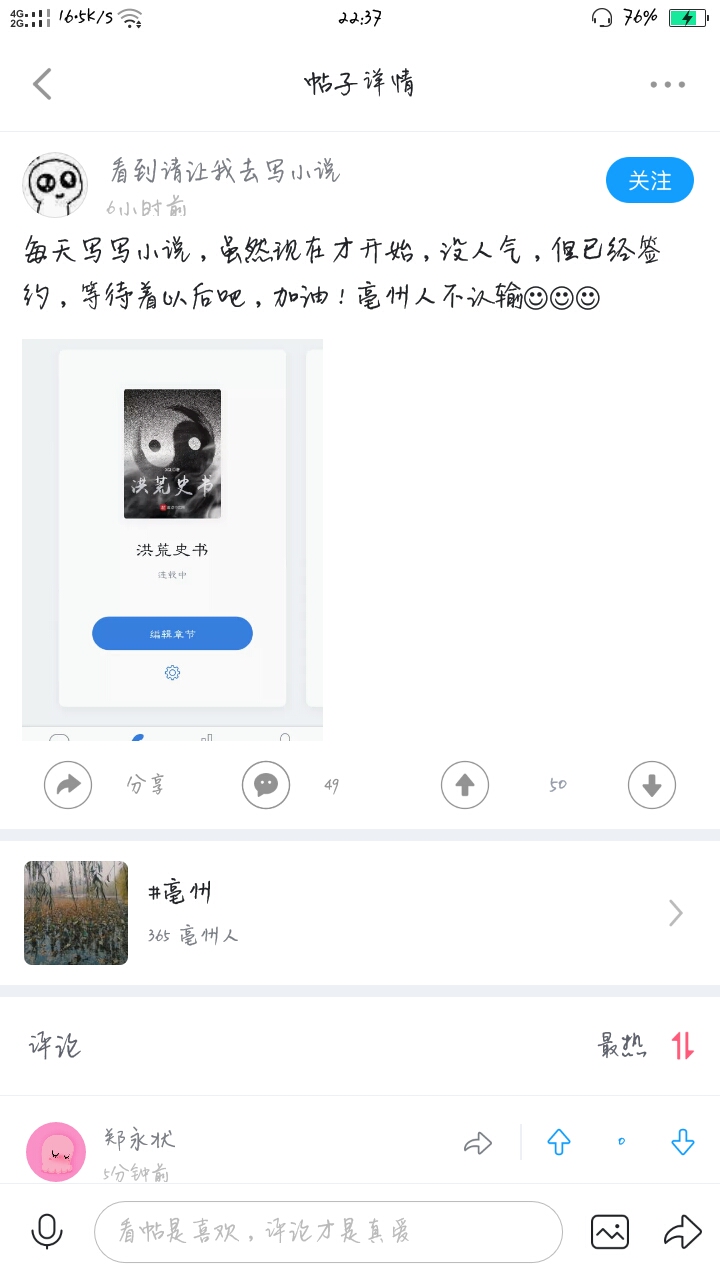Tap the 关注 follow button

pos(649,180)
